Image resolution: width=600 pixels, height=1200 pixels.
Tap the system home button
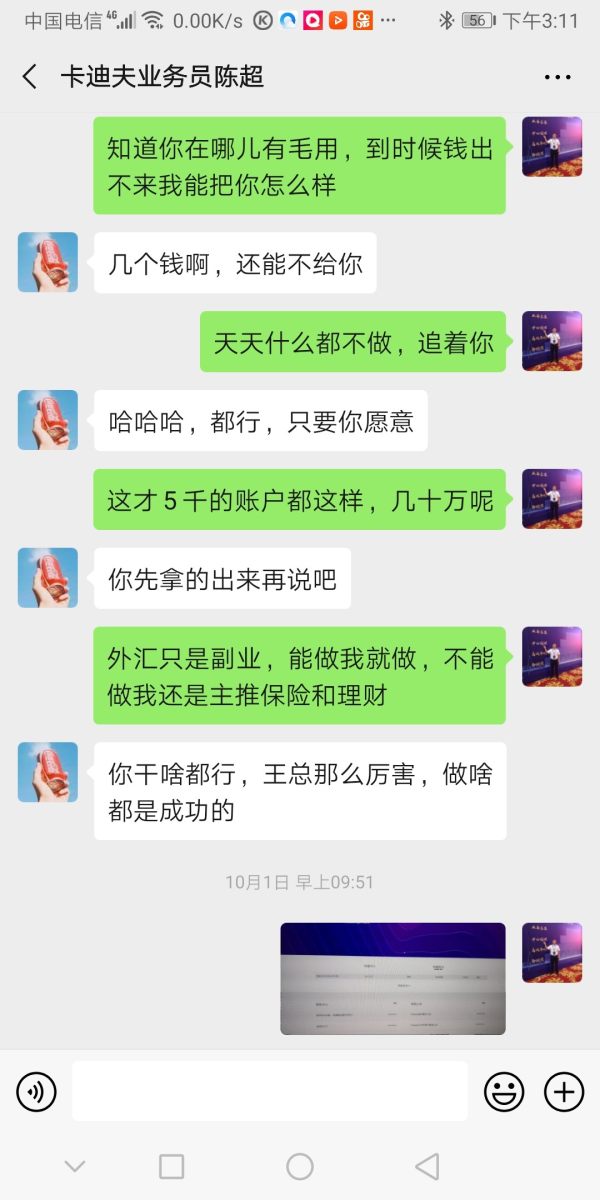coord(300,1166)
